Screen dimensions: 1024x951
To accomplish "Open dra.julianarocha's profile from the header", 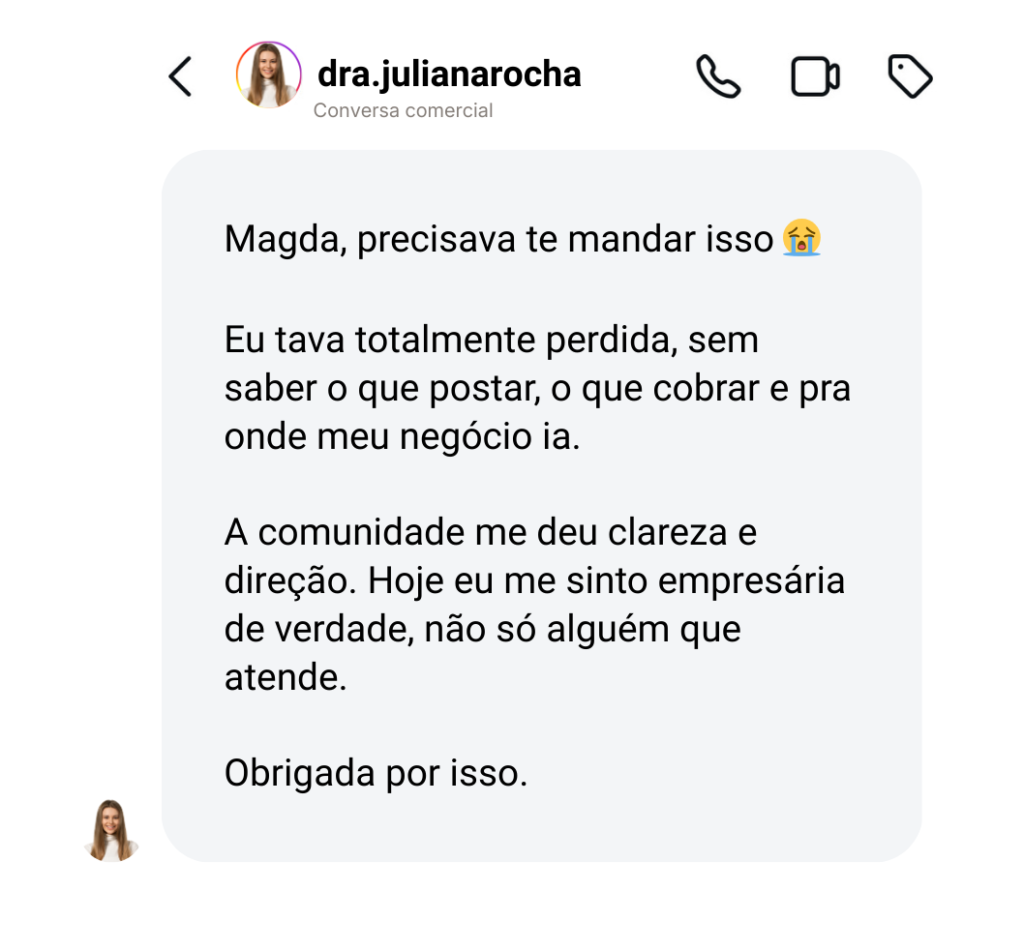I will [268, 75].
